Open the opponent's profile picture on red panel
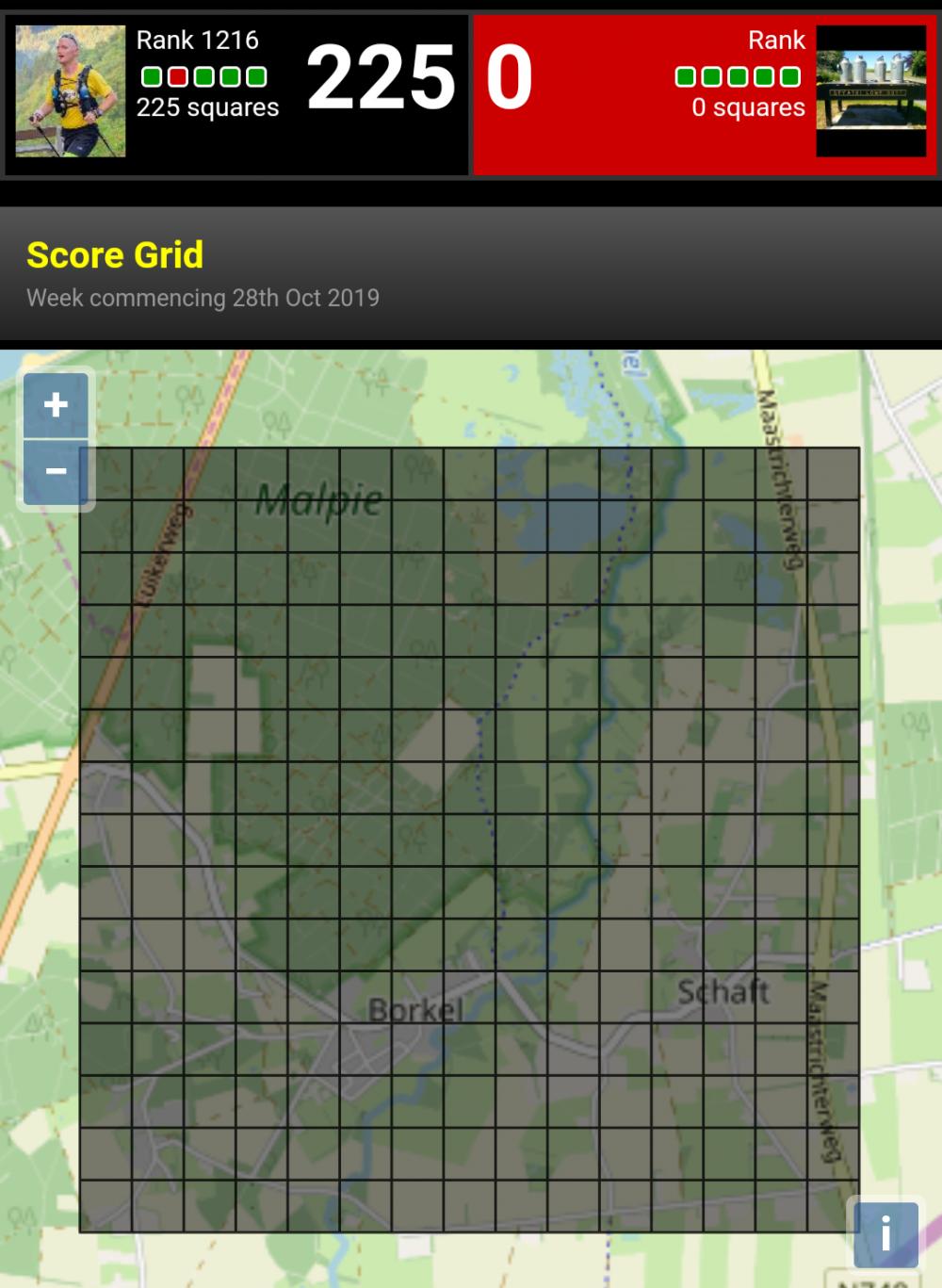The width and height of the screenshot is (942, 1288). [x=870, y=91]
